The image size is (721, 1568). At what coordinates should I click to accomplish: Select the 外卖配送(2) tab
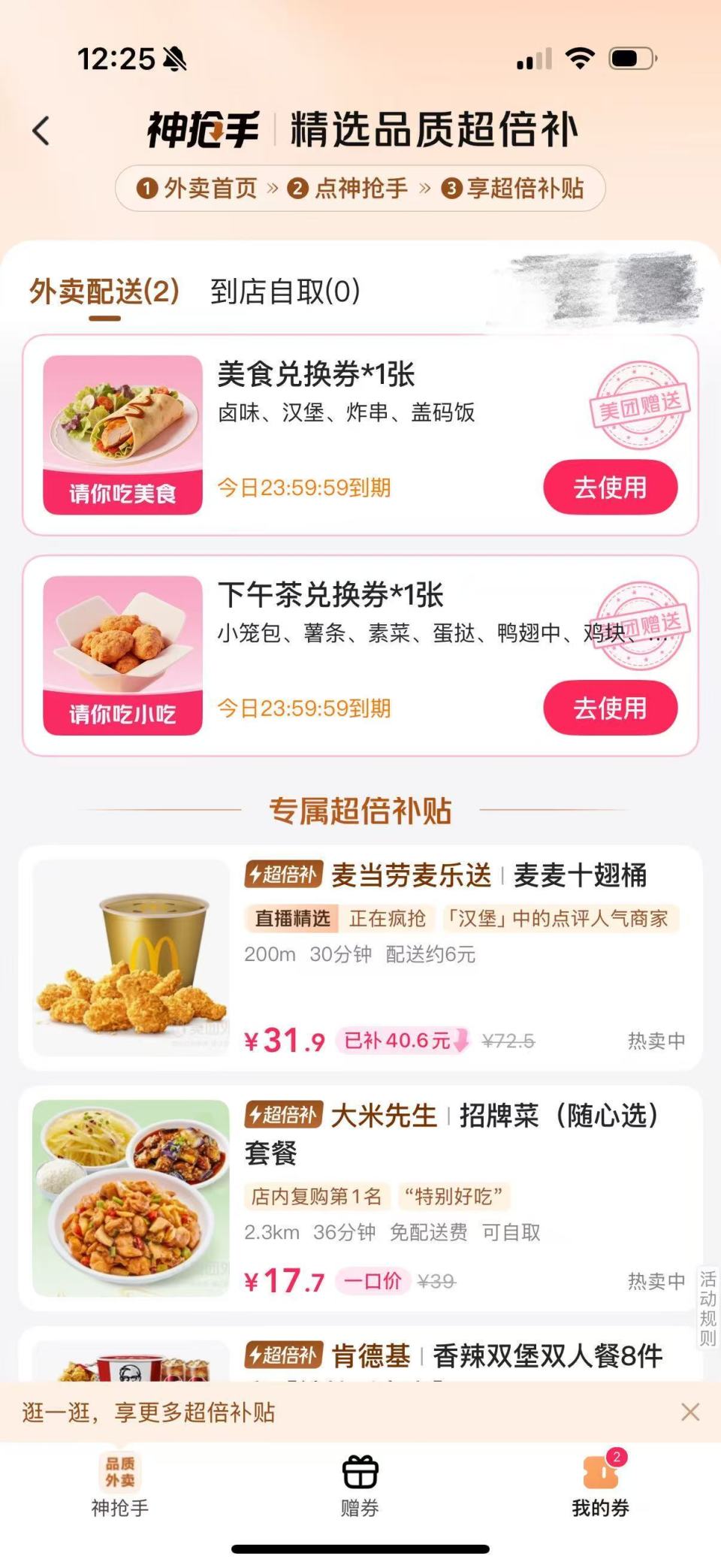(x=103, y=291)
